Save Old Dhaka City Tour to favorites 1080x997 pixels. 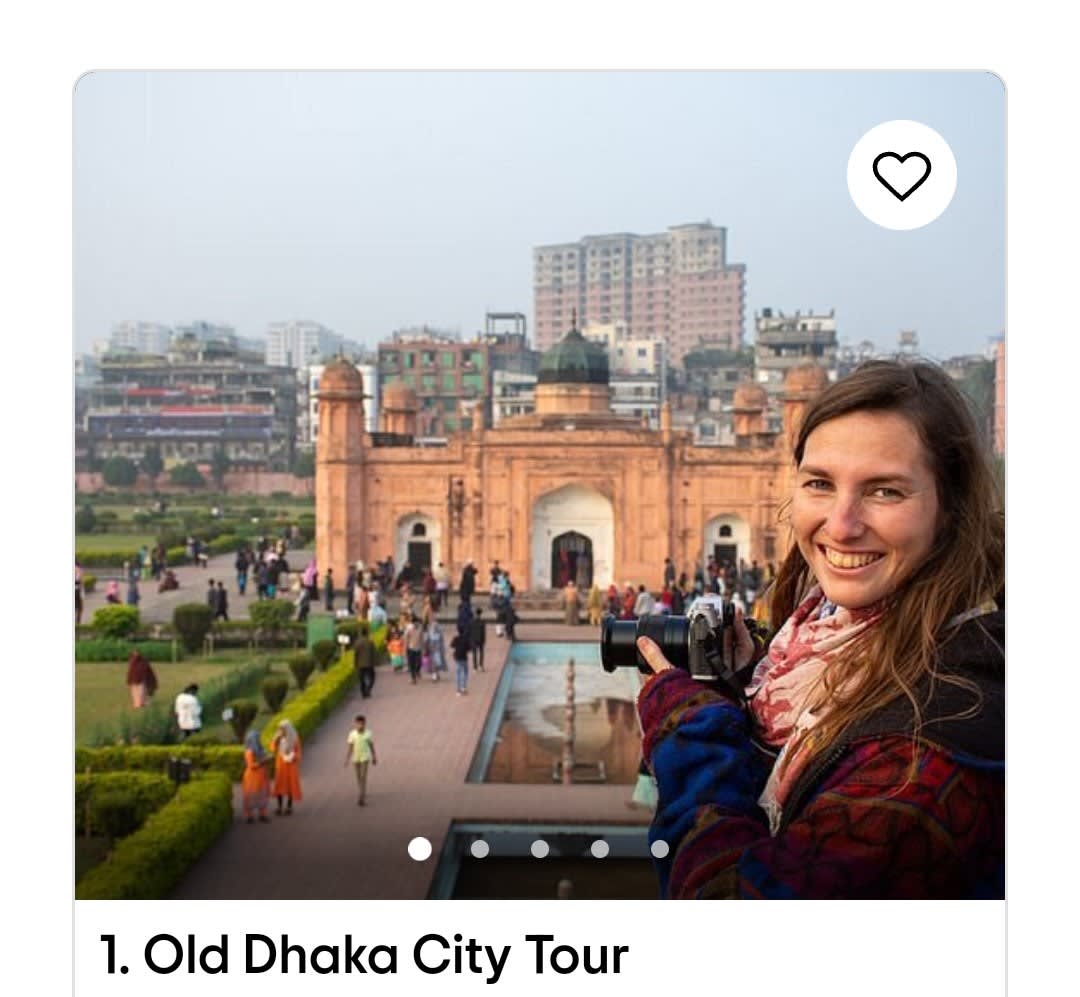901,175
